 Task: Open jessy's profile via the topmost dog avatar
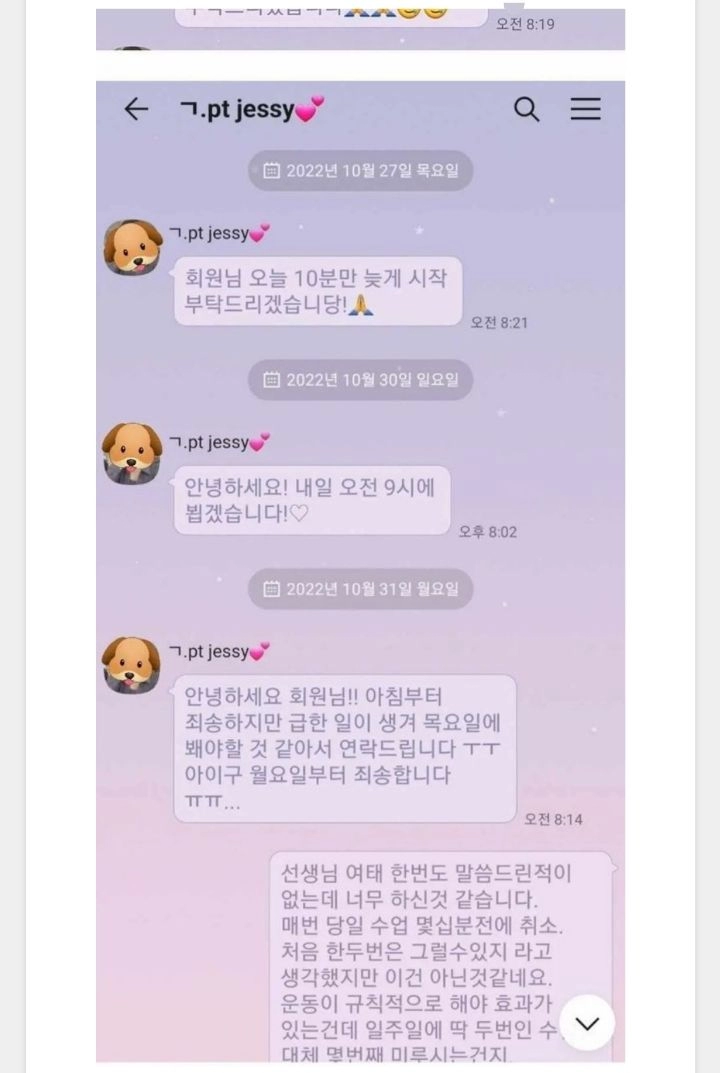133,249
